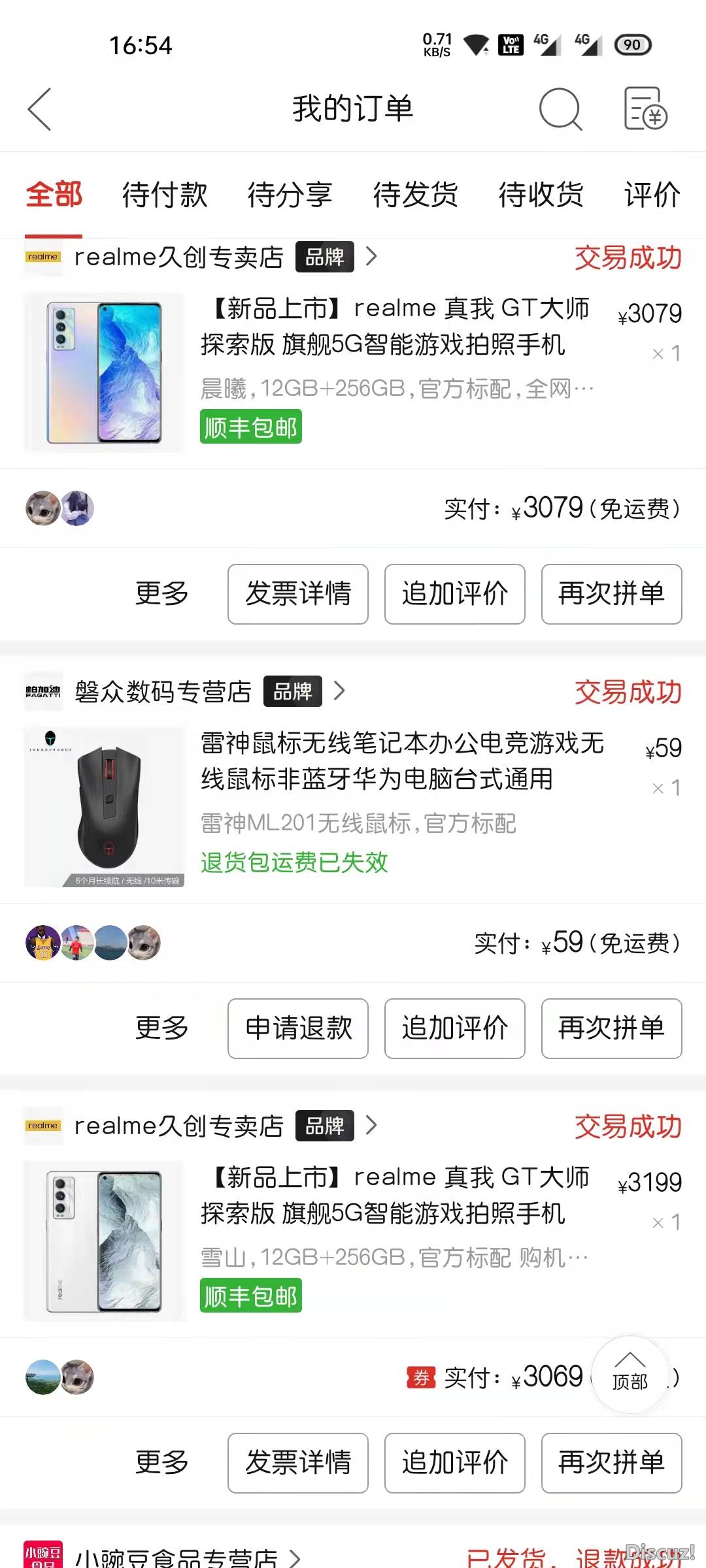Jump to top with 顶部 button
This screenshot has height=1568, width=706.
coord(630,1374)
